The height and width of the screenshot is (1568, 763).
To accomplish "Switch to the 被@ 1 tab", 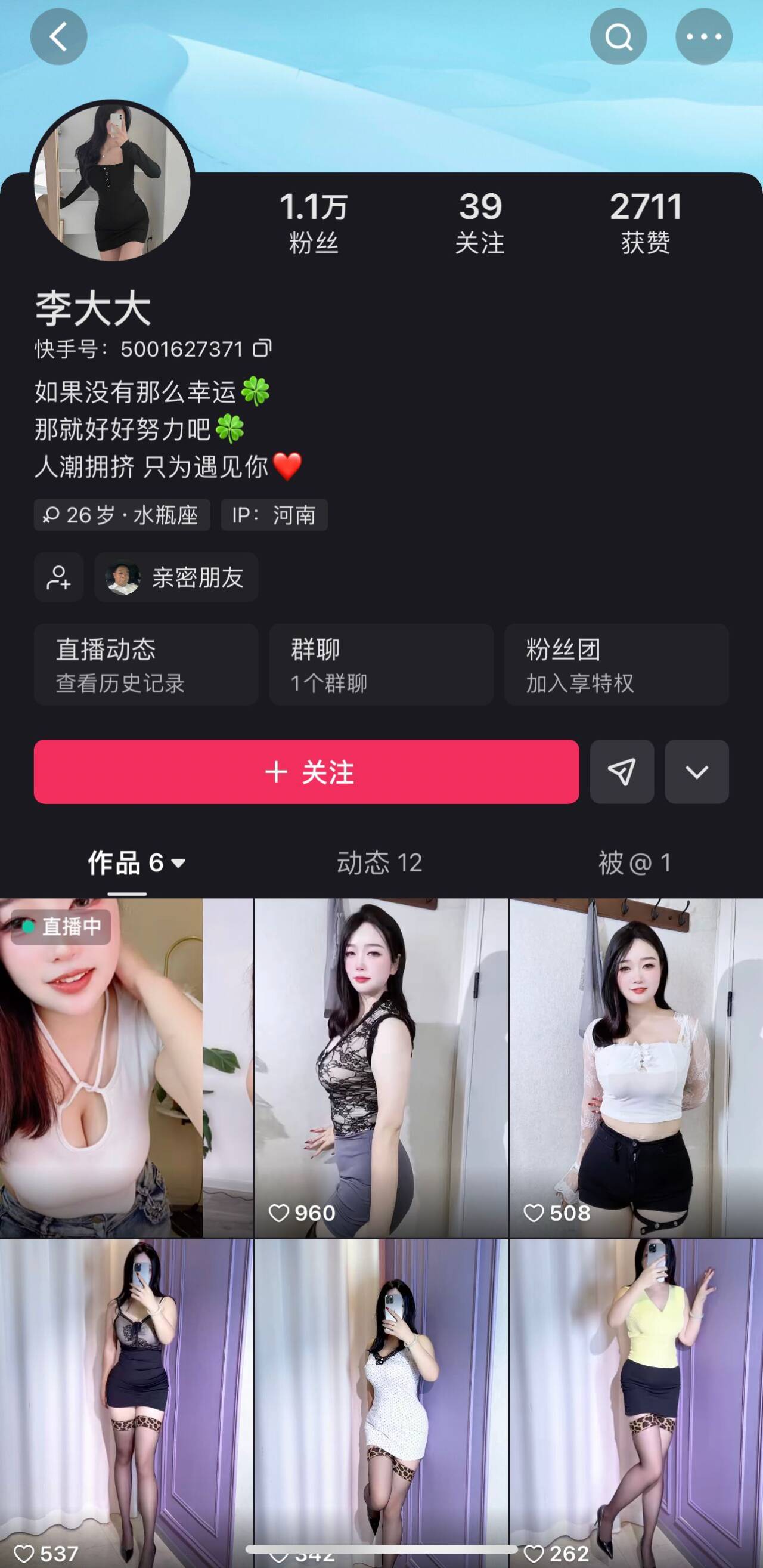I will click(635, 862).
